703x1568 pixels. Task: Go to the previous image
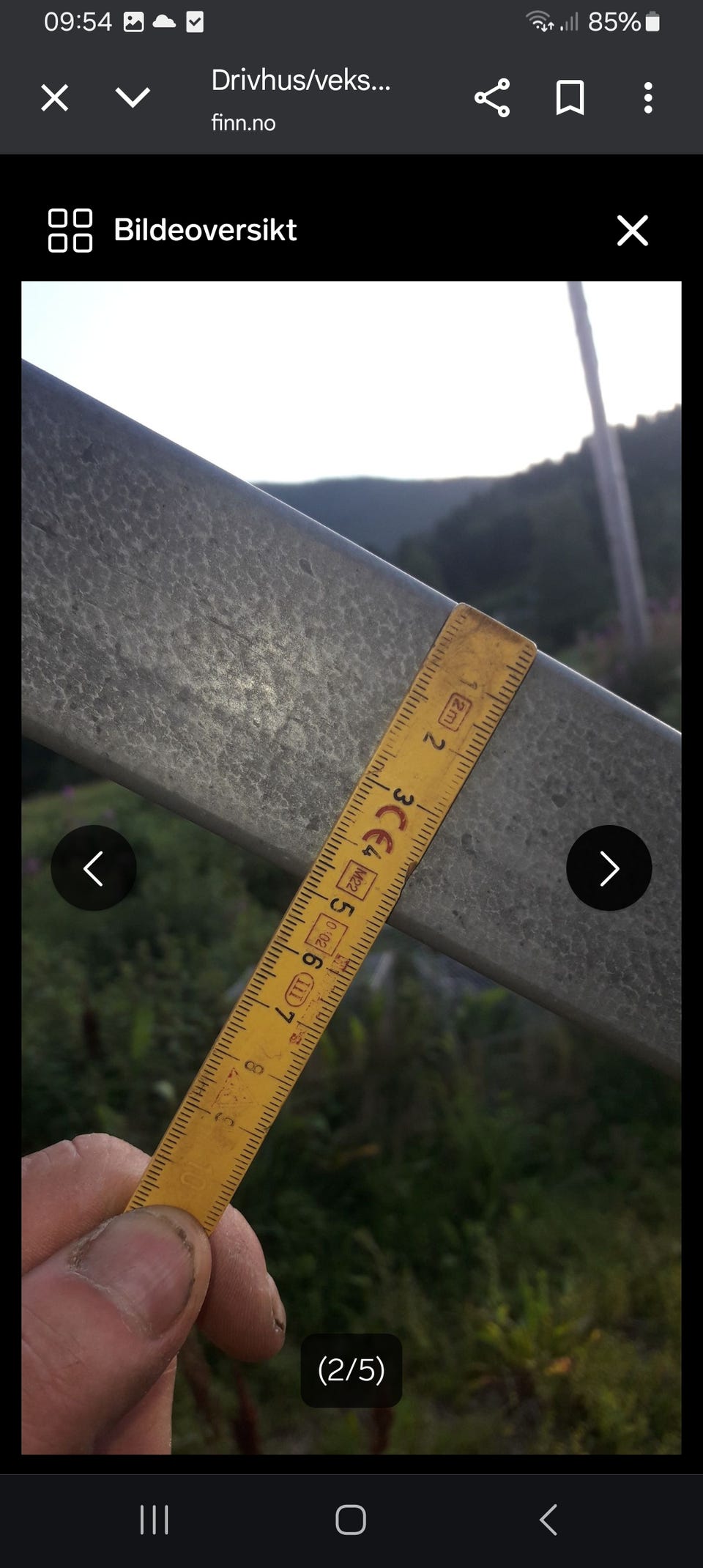[x=94, y=868]
